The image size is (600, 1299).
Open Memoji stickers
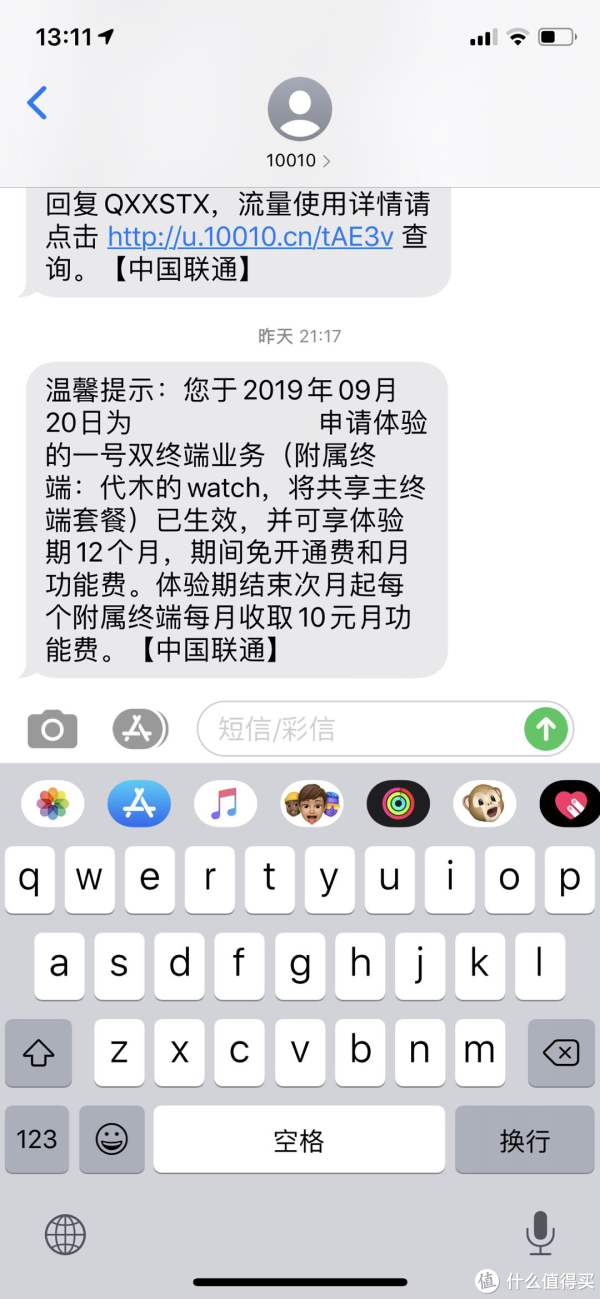tap(311, 803)
